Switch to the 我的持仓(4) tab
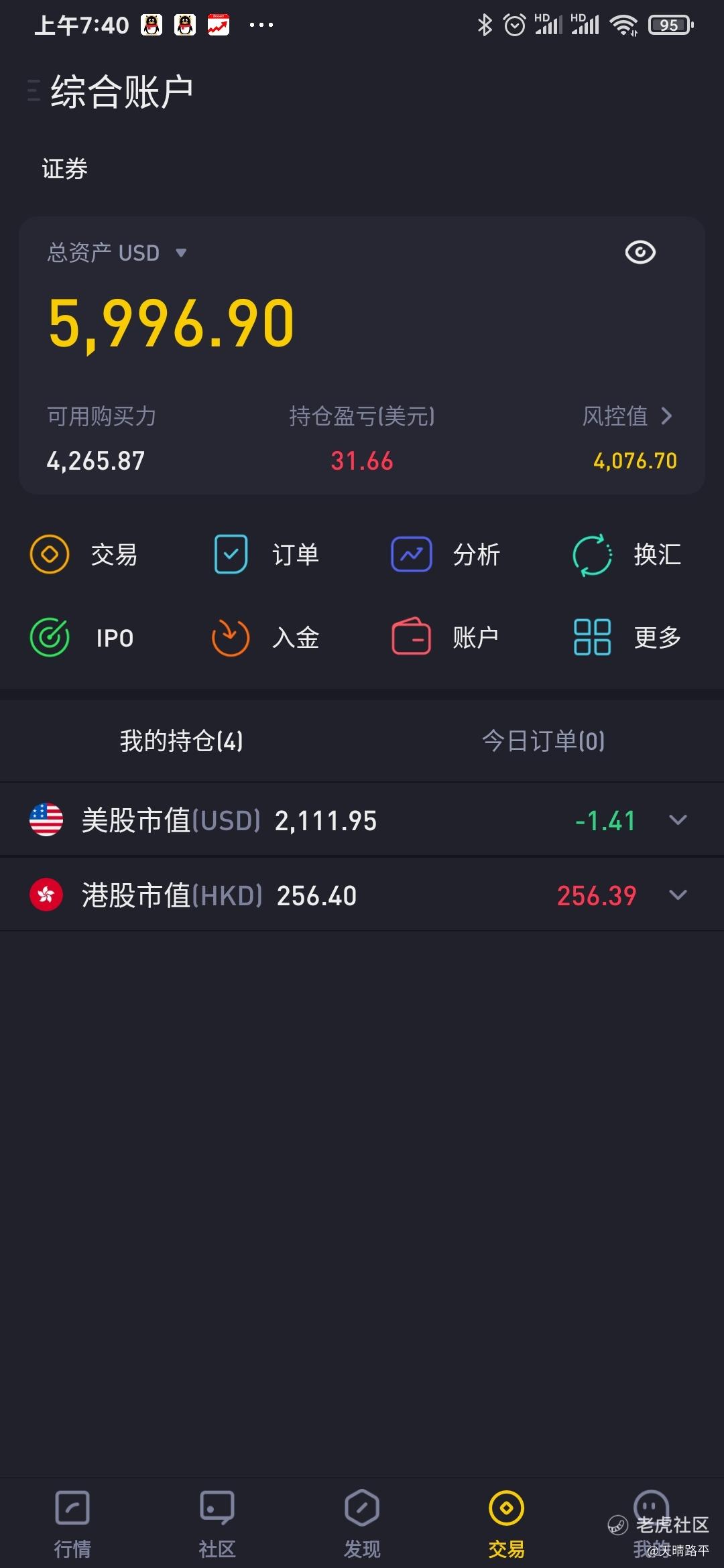 (181, 741)
